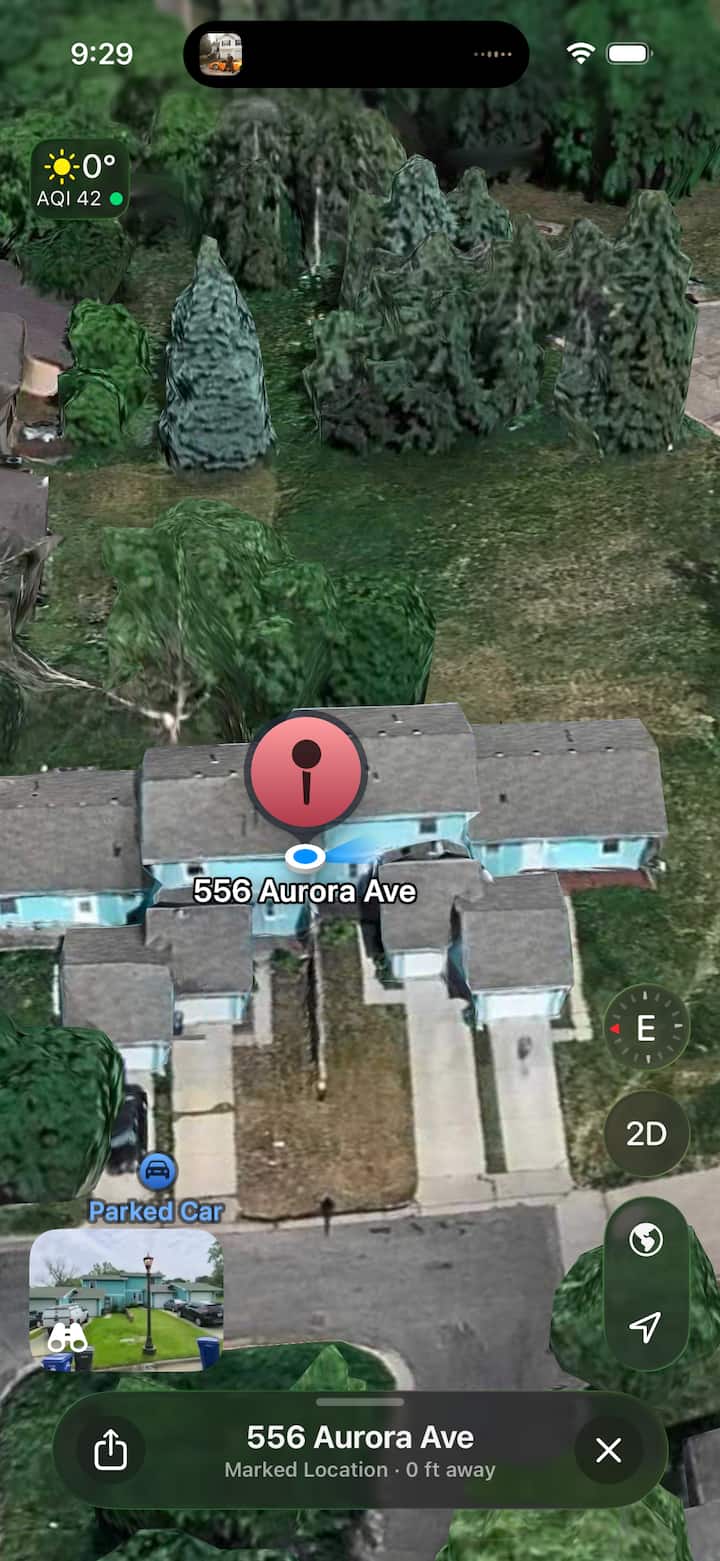Screen dimensions: 720x1561
Task: Tap the compass to reset map orientation
Action: [646, 1027]
